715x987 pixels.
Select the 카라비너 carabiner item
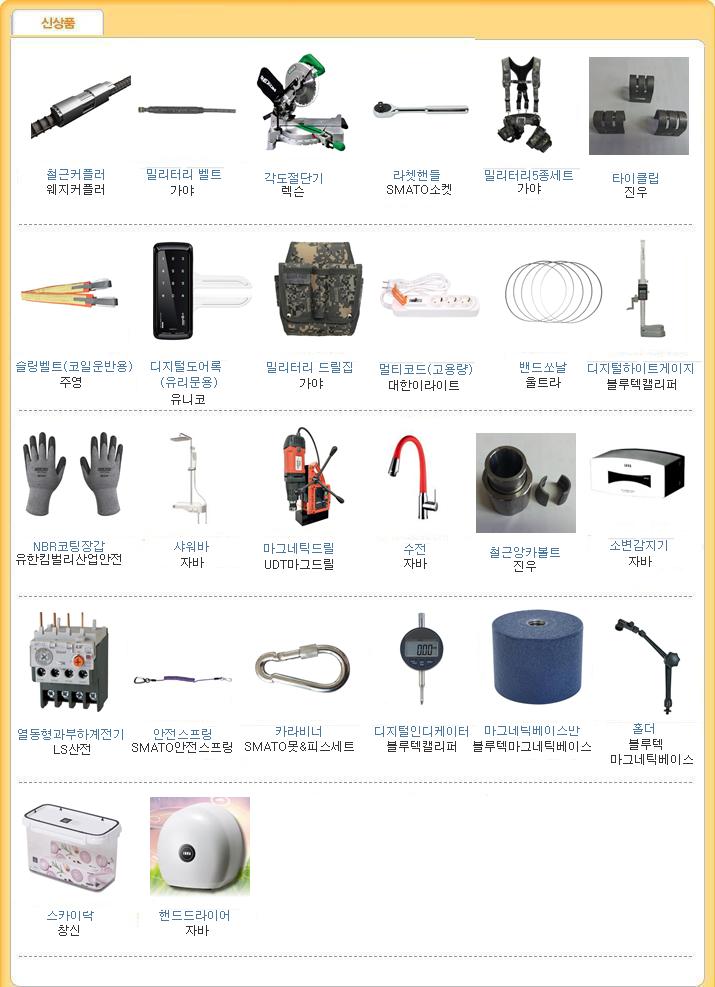point(298,732)
